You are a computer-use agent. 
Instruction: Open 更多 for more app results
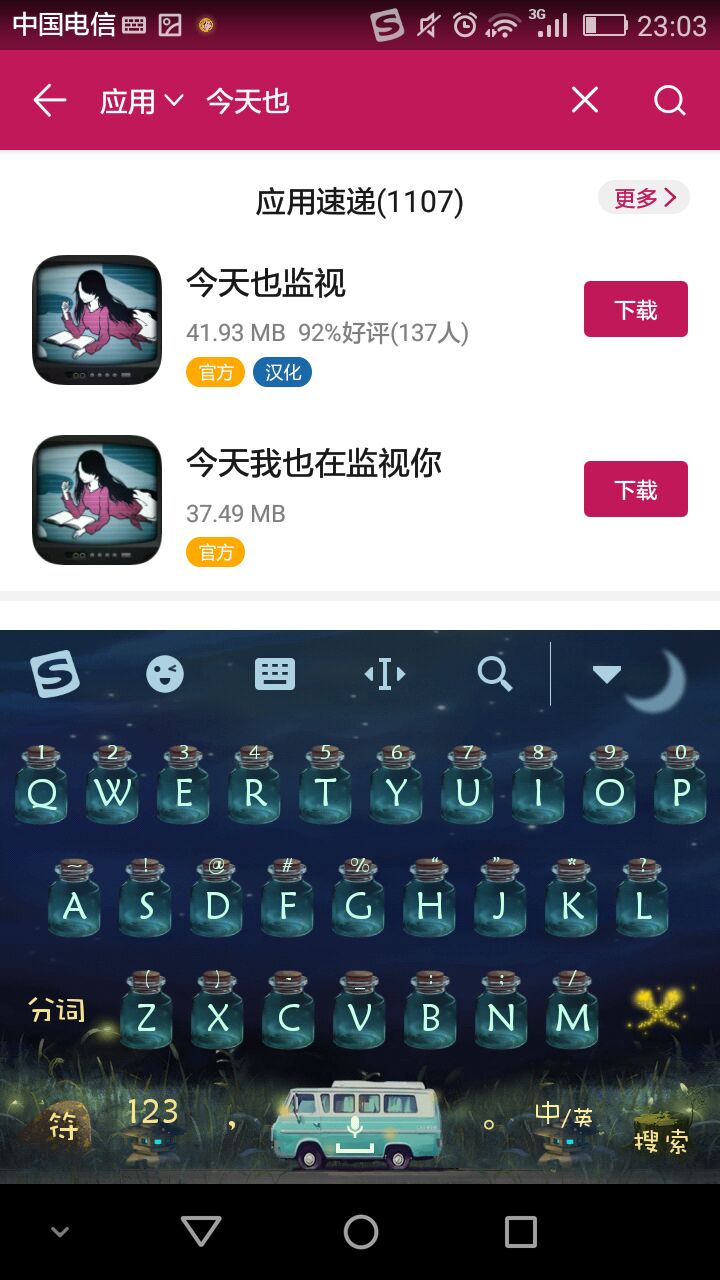tap(644, 198)
